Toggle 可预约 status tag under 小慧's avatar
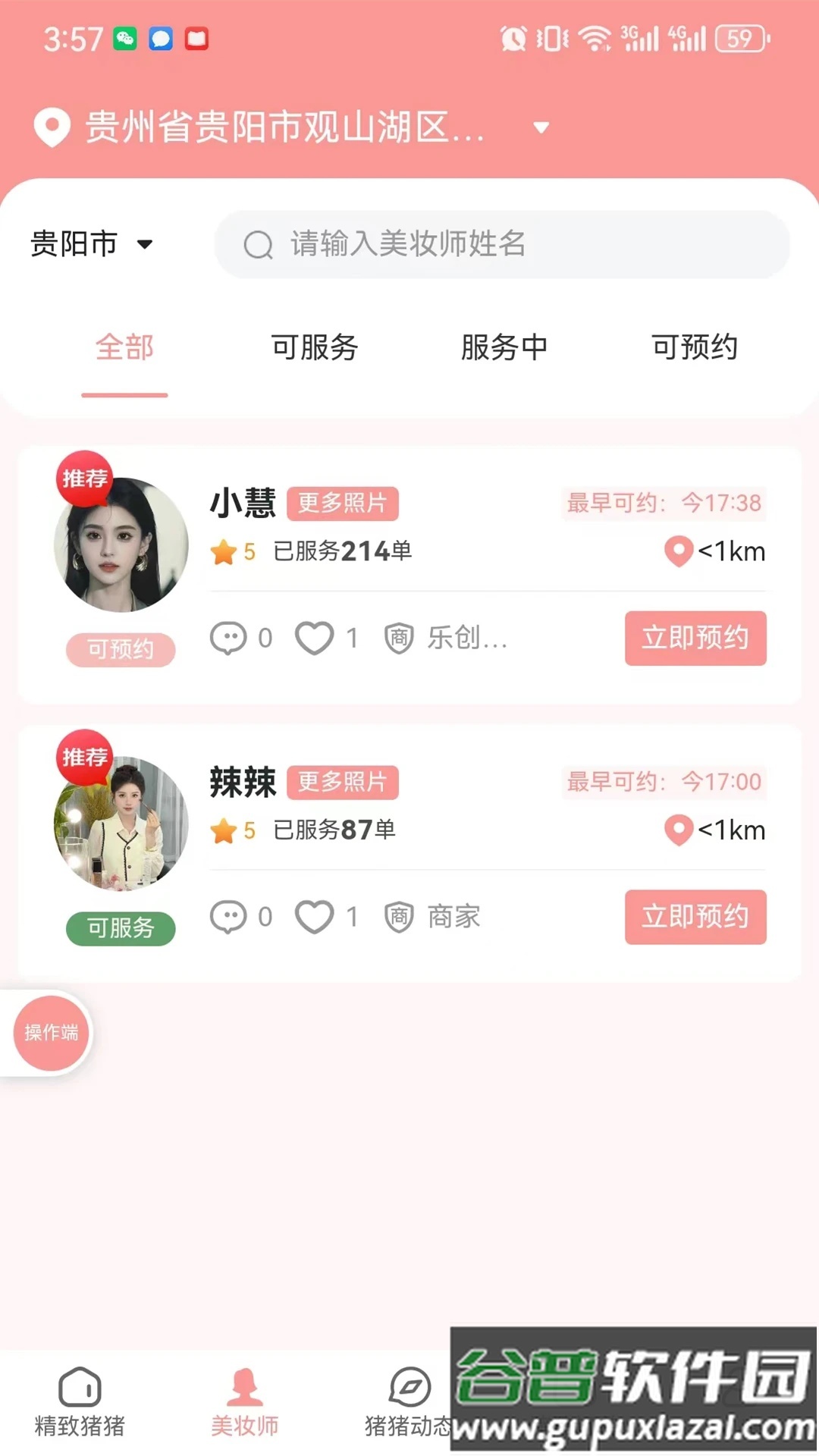This screenshot has width=819, height=1456. click(x=120, y=650)
